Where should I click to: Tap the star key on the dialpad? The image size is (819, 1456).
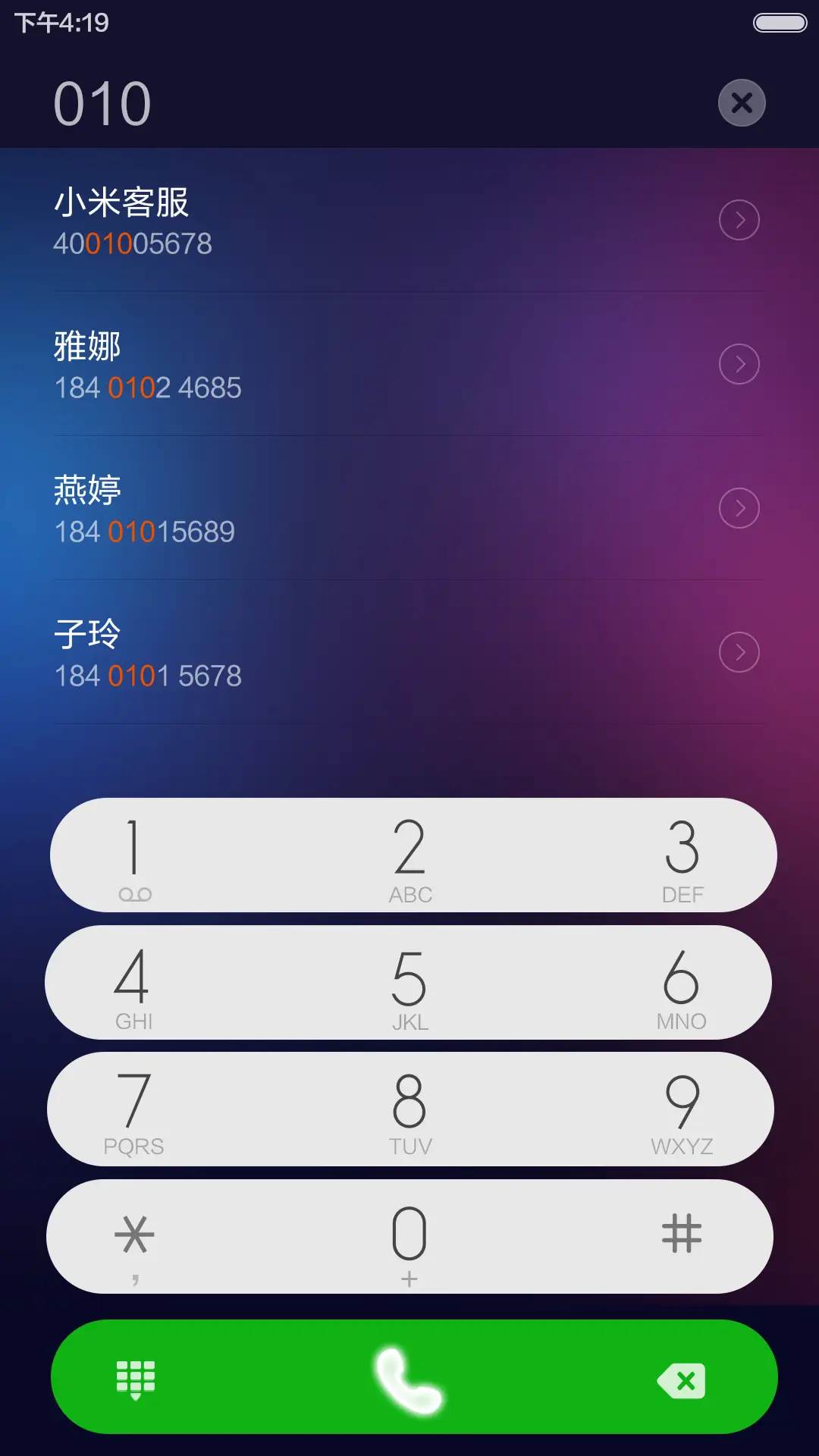pyautogui.click(x=135, y=1236)
